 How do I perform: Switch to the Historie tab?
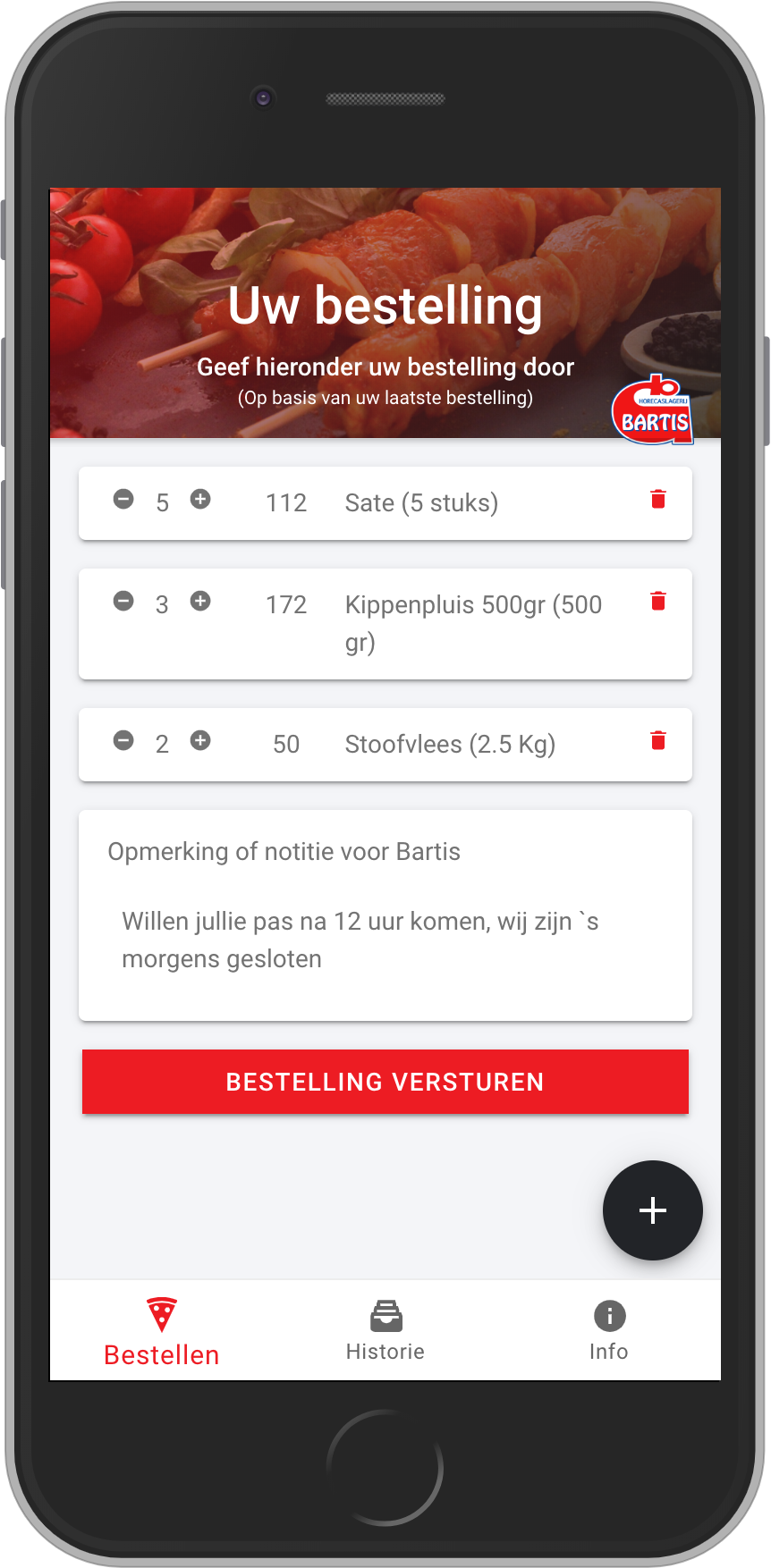pyautogui.click(x=385, y=1333)
